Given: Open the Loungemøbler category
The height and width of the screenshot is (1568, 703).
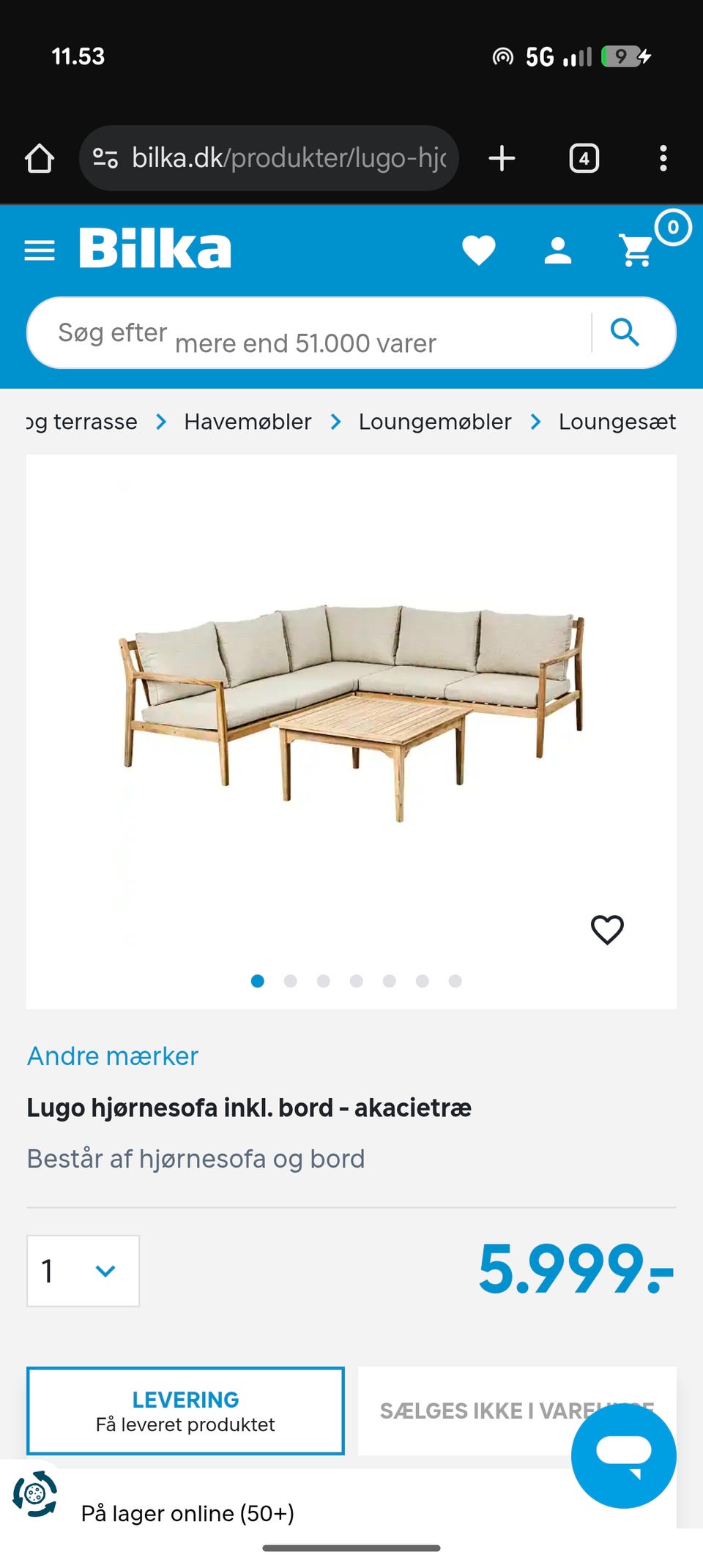Looking at the screenshot, I should [x=434, y=422].
